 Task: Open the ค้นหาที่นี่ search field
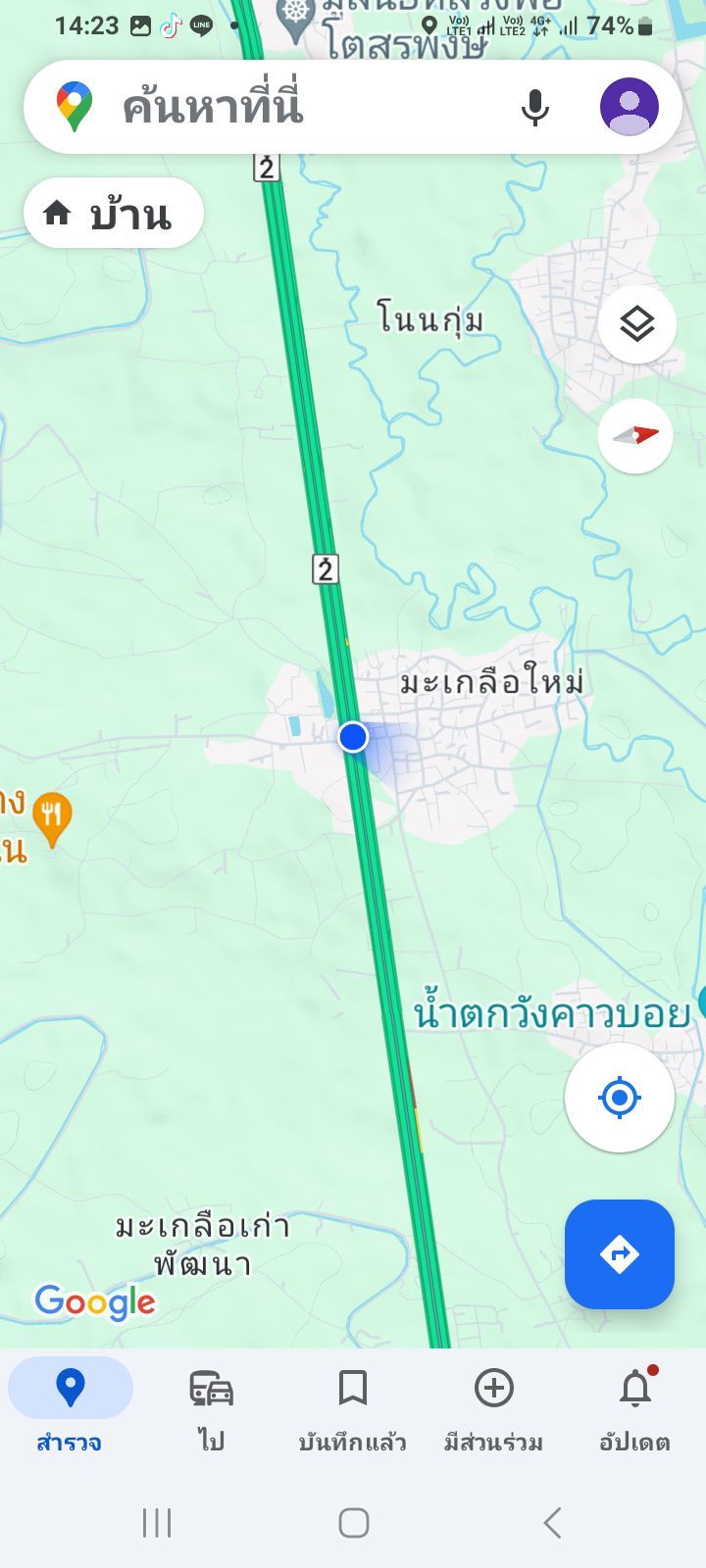pos(294,107)
